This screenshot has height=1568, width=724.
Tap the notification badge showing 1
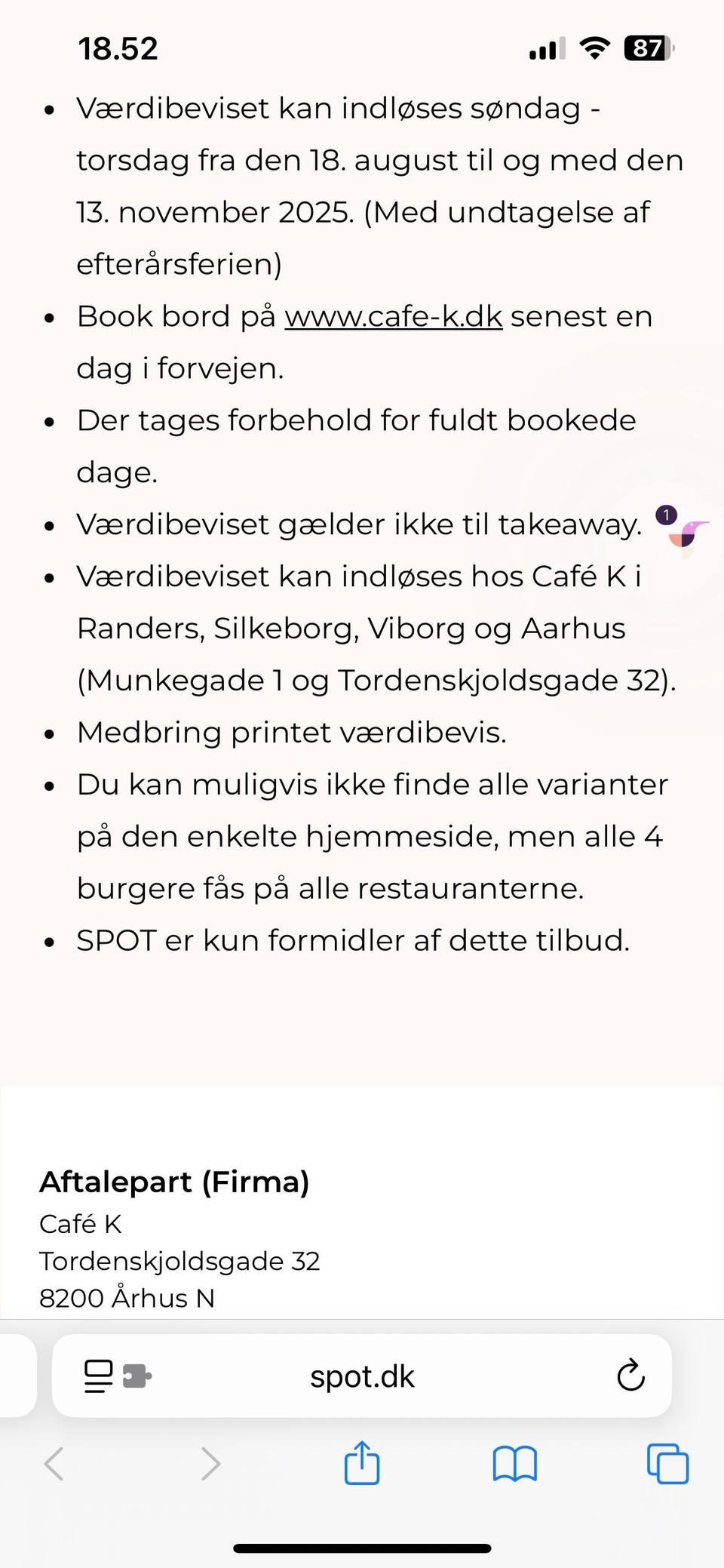pyautogui.click(x=665, y=514)
